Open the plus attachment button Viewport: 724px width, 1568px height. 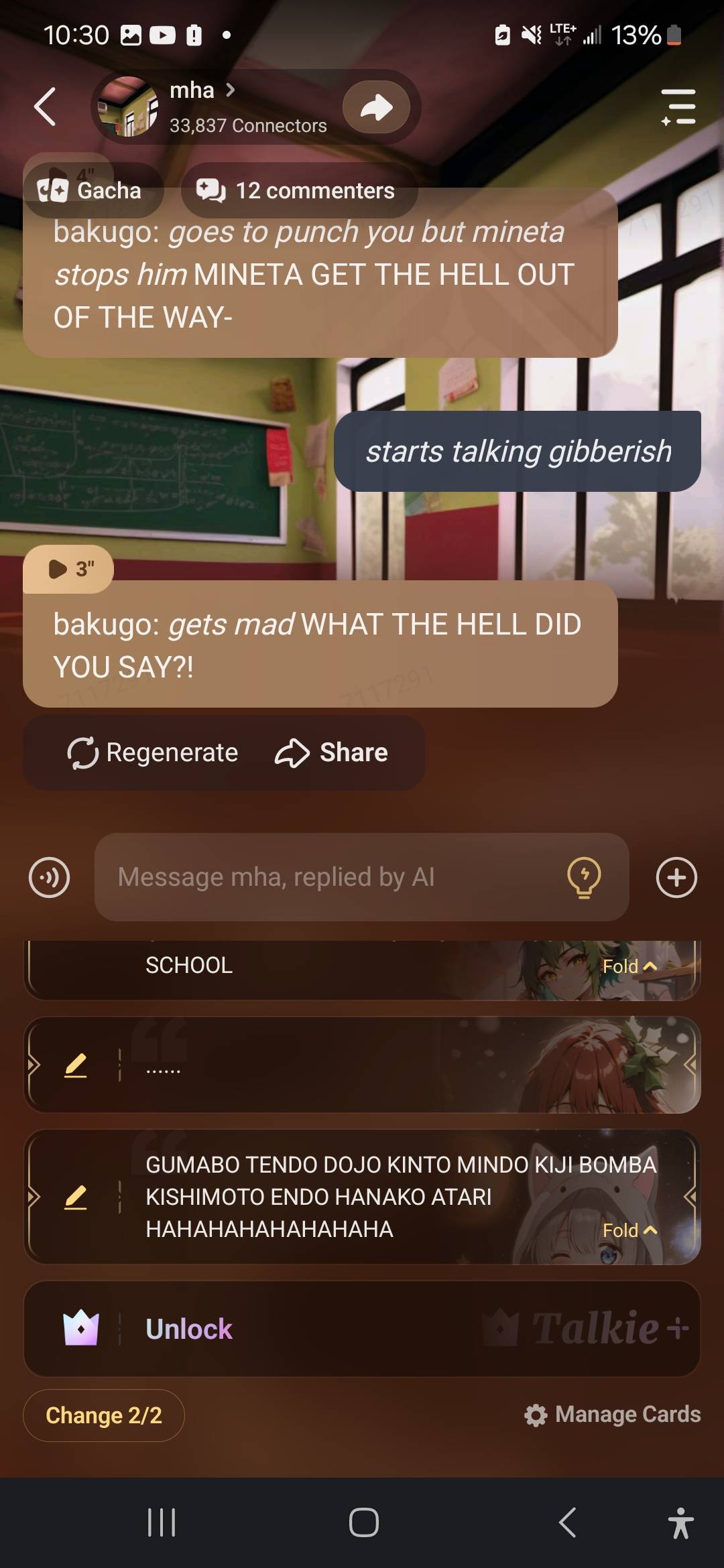tap(676, 877)
